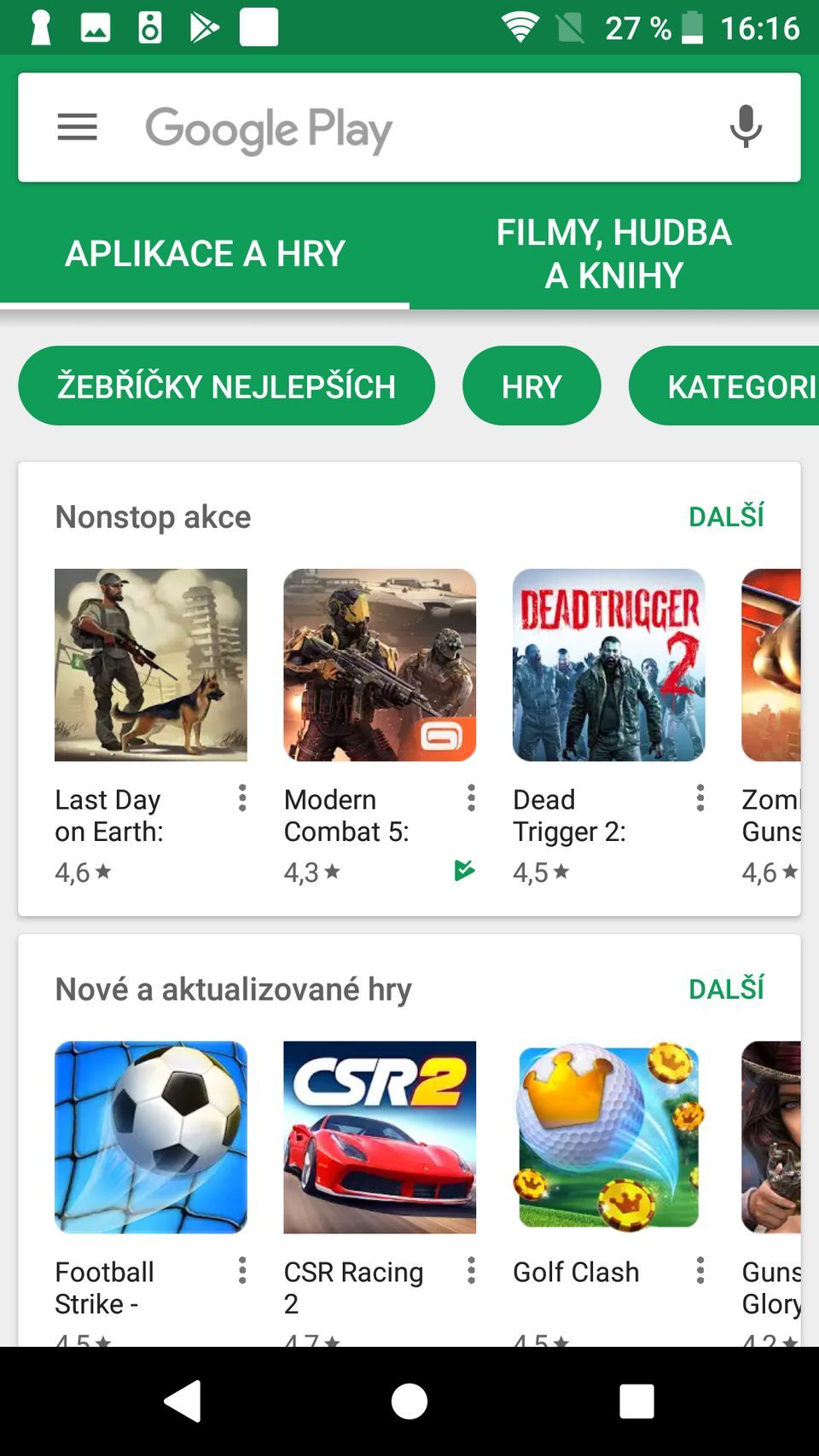The height and width of the screenshot is (1456, 819).
Task: Open Žebříčky nejlepších chip
Action: pyautogui.click(x=226, y=386)
